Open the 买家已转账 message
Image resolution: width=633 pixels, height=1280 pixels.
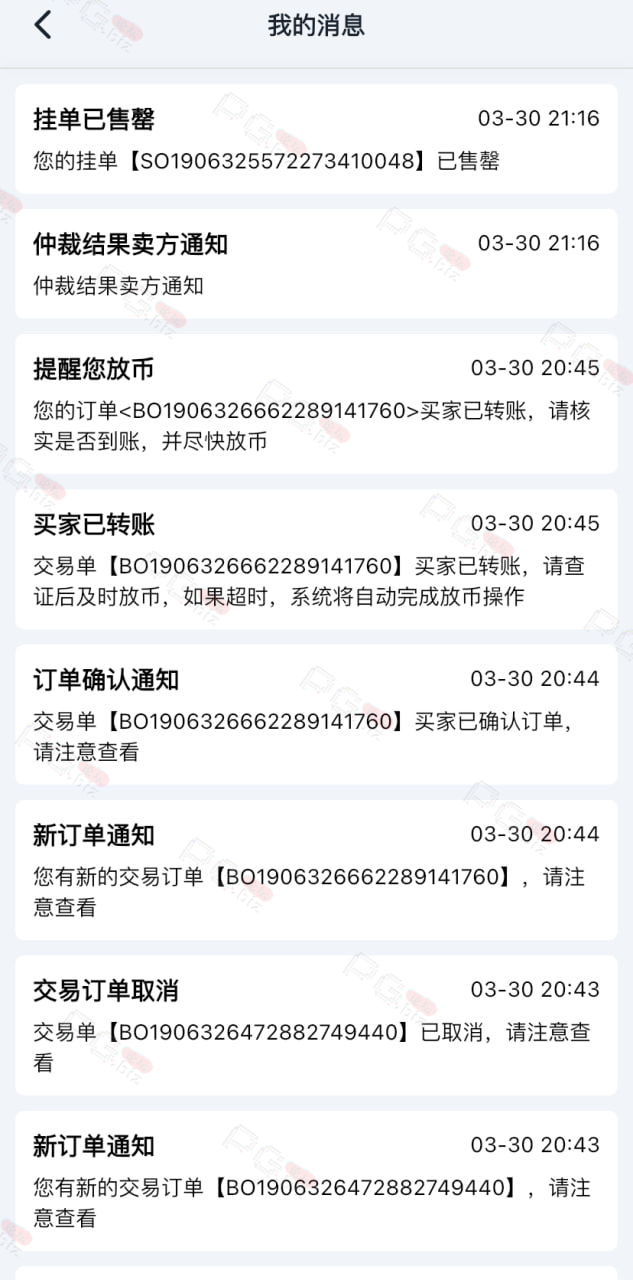pos(316,559)
